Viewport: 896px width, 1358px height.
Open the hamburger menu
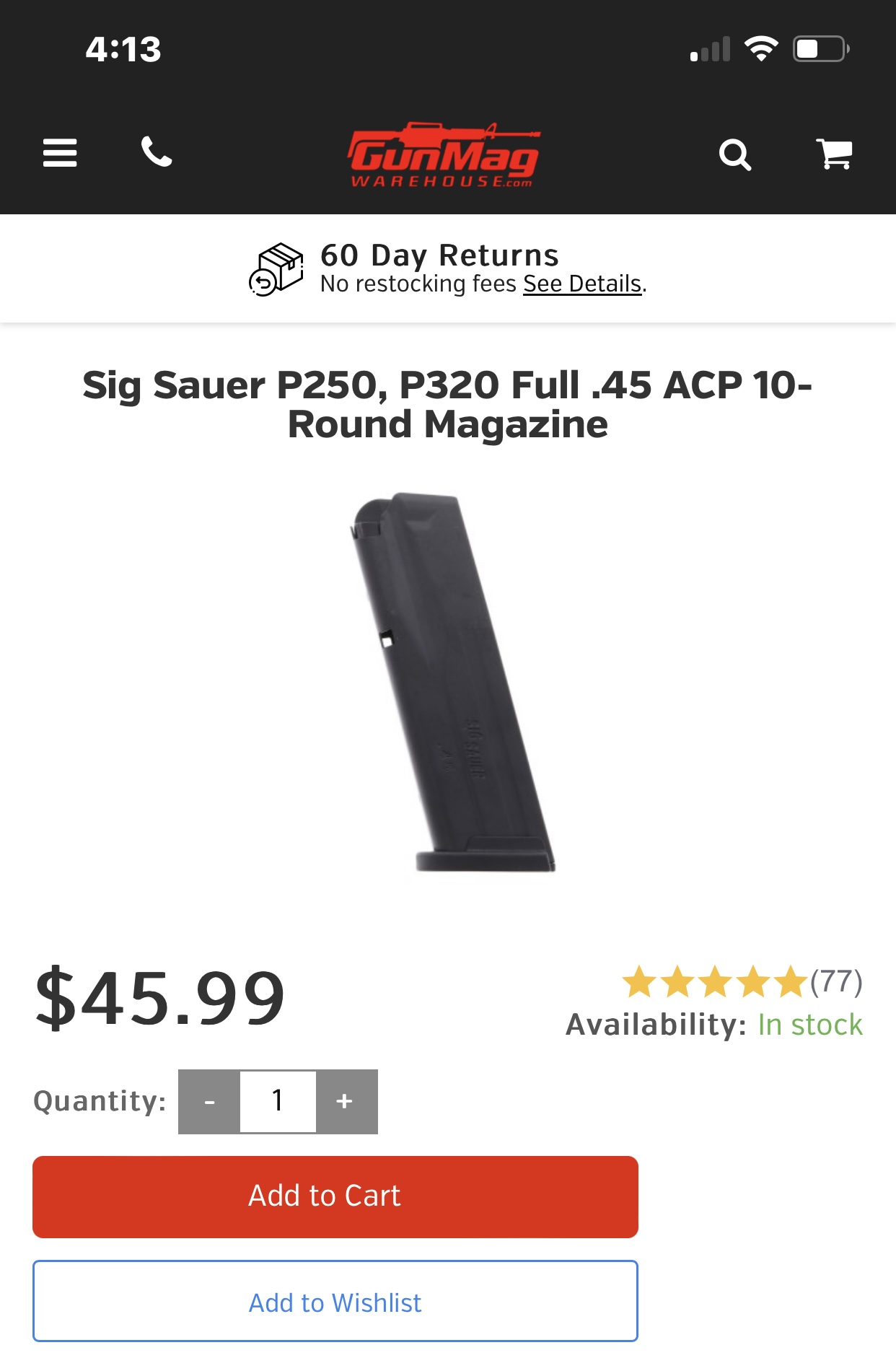[x=60, y=153]
